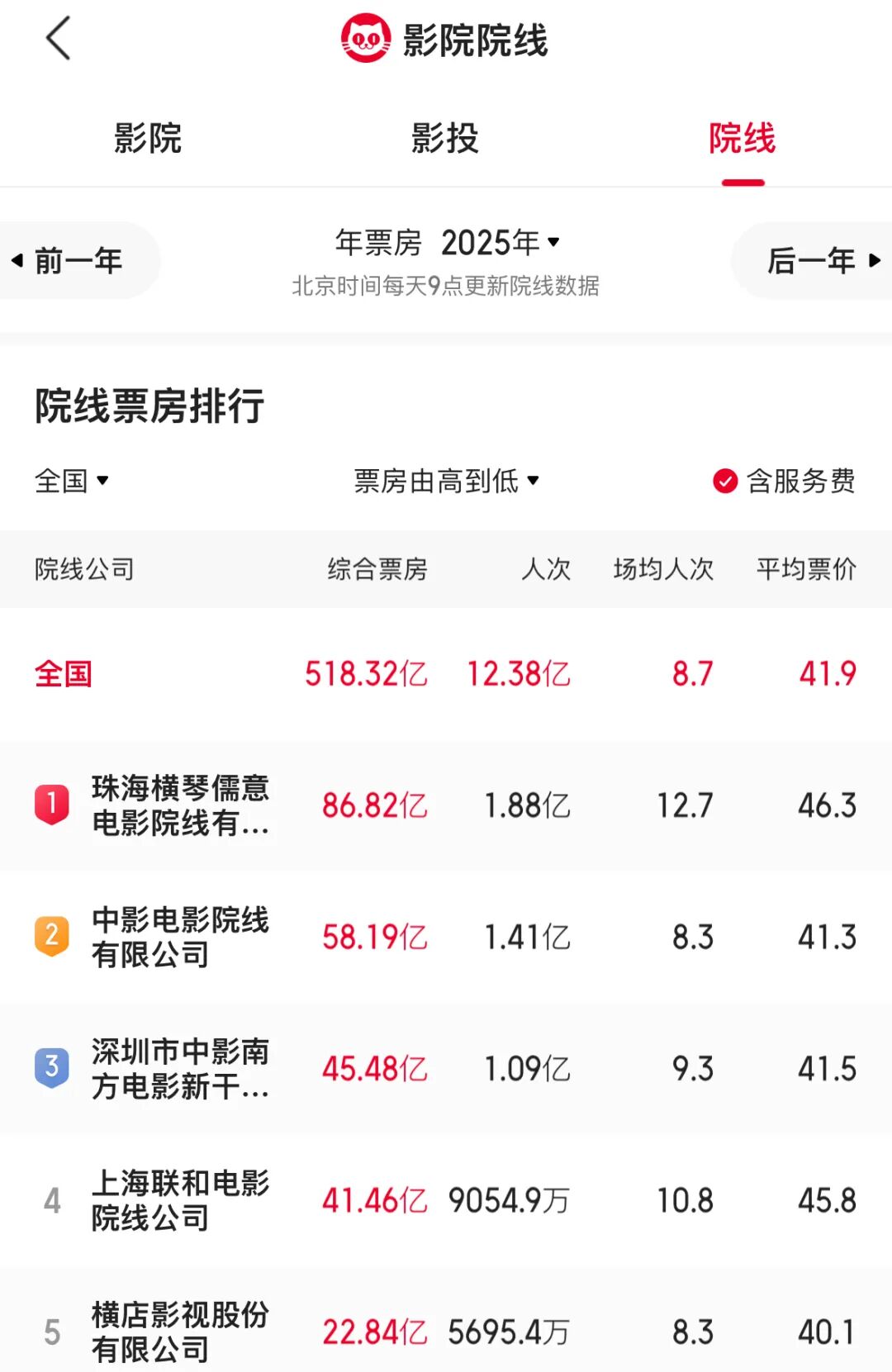892x1372 pixels.
Task: Change the 票房由高到低 sort order
Action: point(446,480)
